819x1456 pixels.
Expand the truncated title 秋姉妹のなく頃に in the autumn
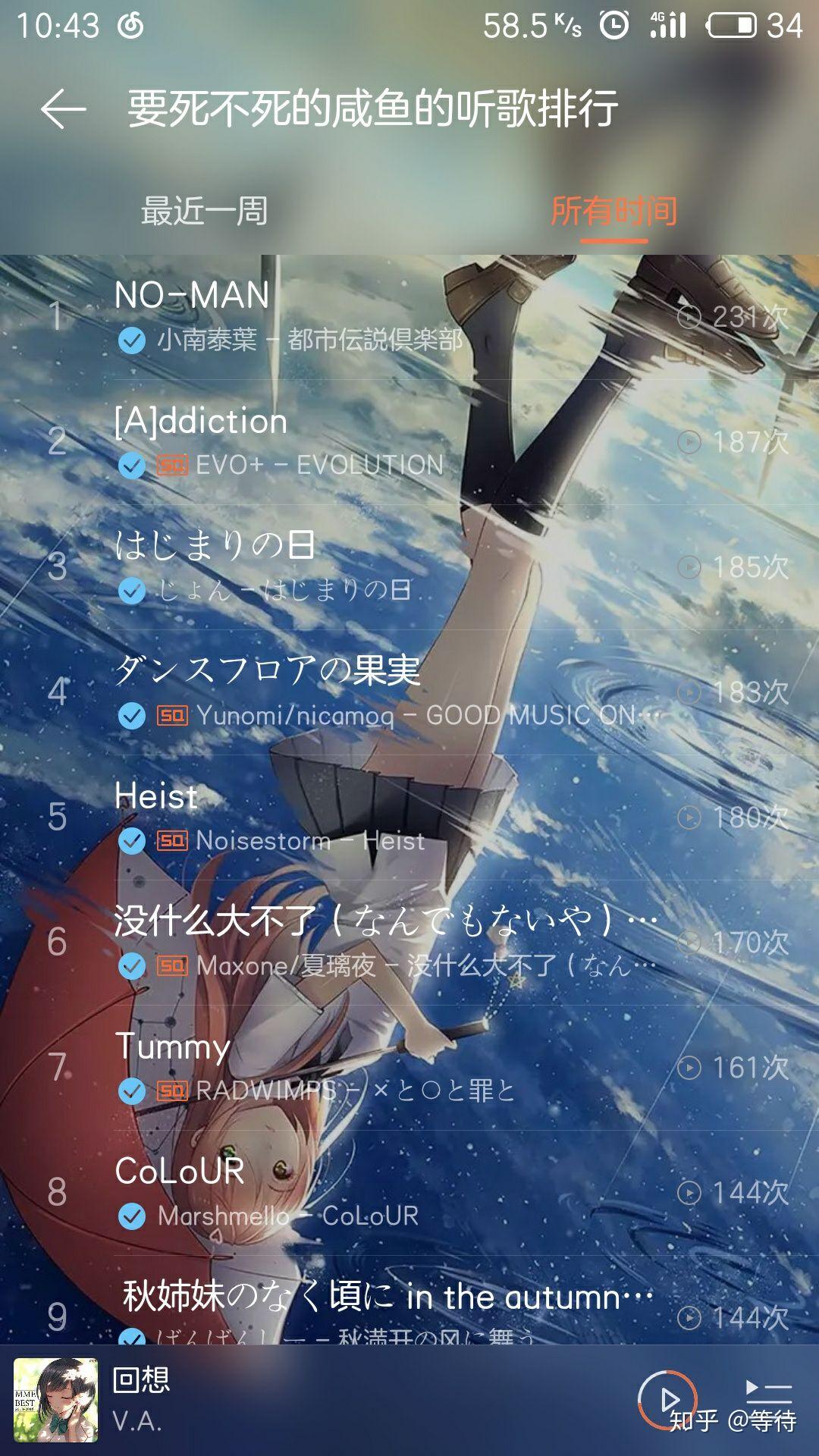379,1297
